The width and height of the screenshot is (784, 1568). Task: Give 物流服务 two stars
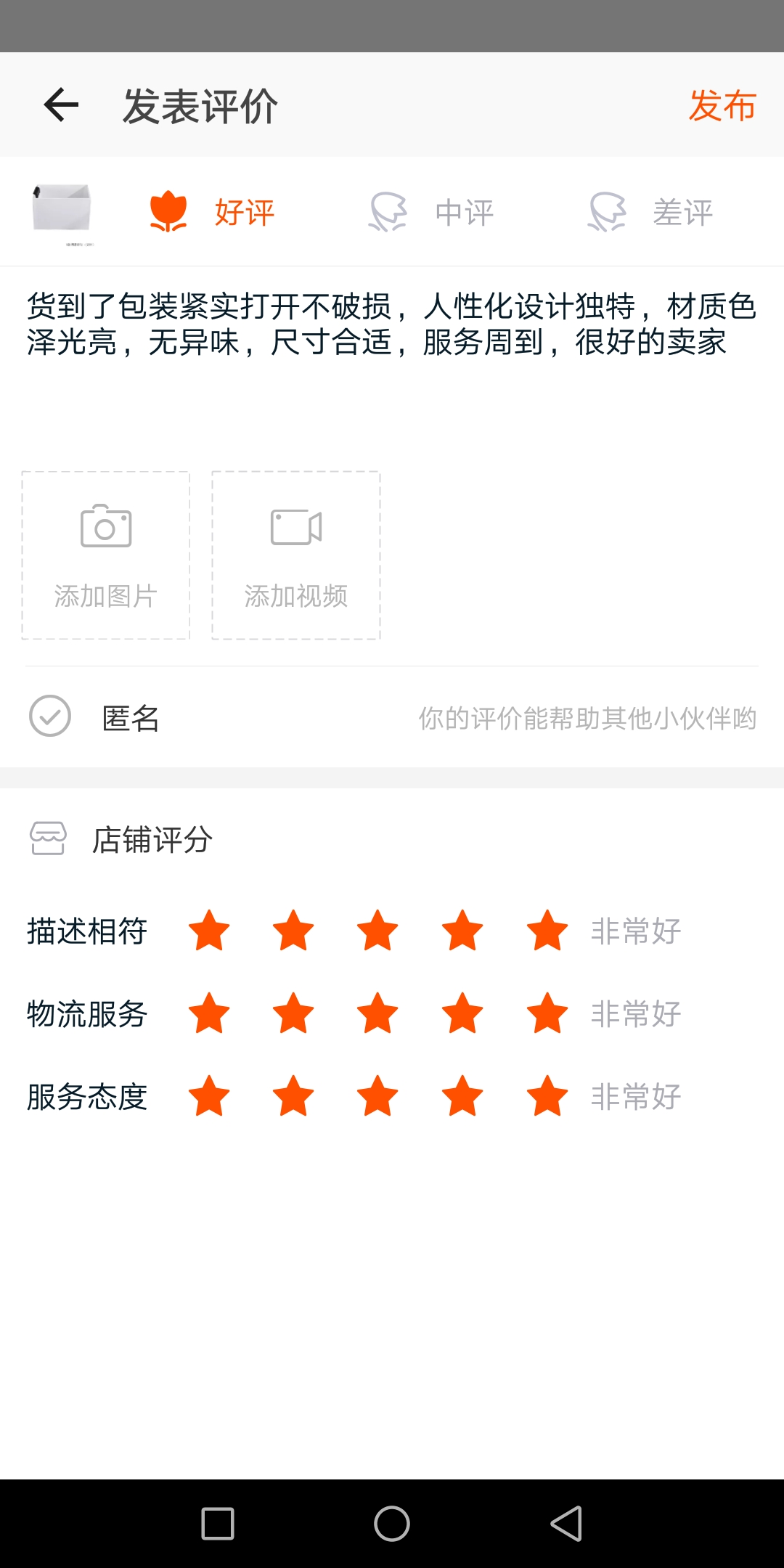pyautogui.click(x=293, y=1013)
